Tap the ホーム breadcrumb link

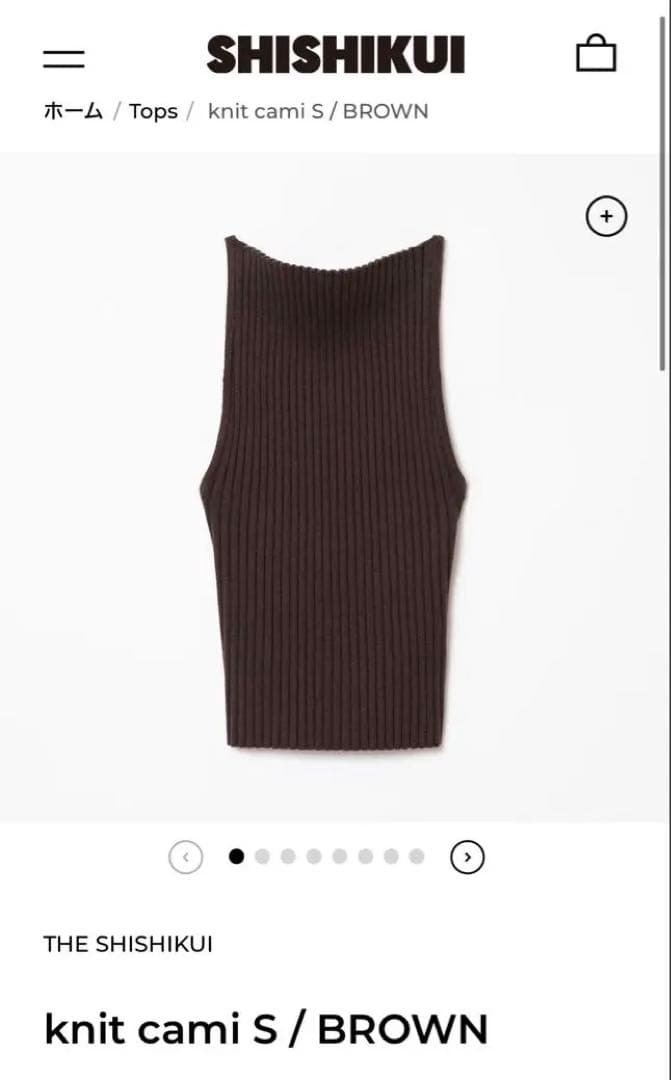click(x=73, y=111)
